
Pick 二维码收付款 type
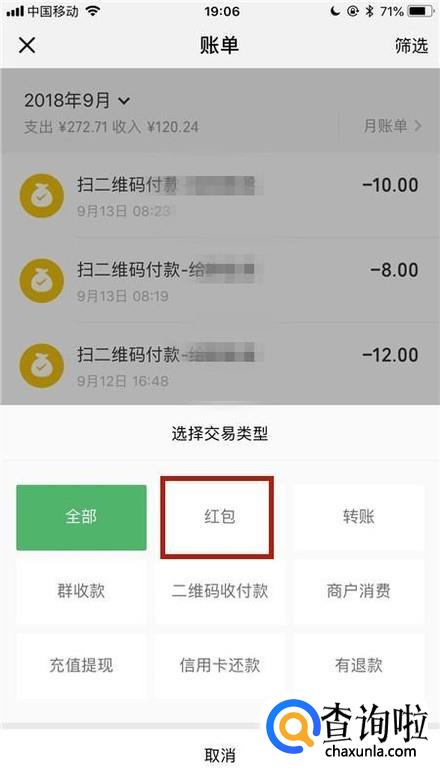[220, 591]
